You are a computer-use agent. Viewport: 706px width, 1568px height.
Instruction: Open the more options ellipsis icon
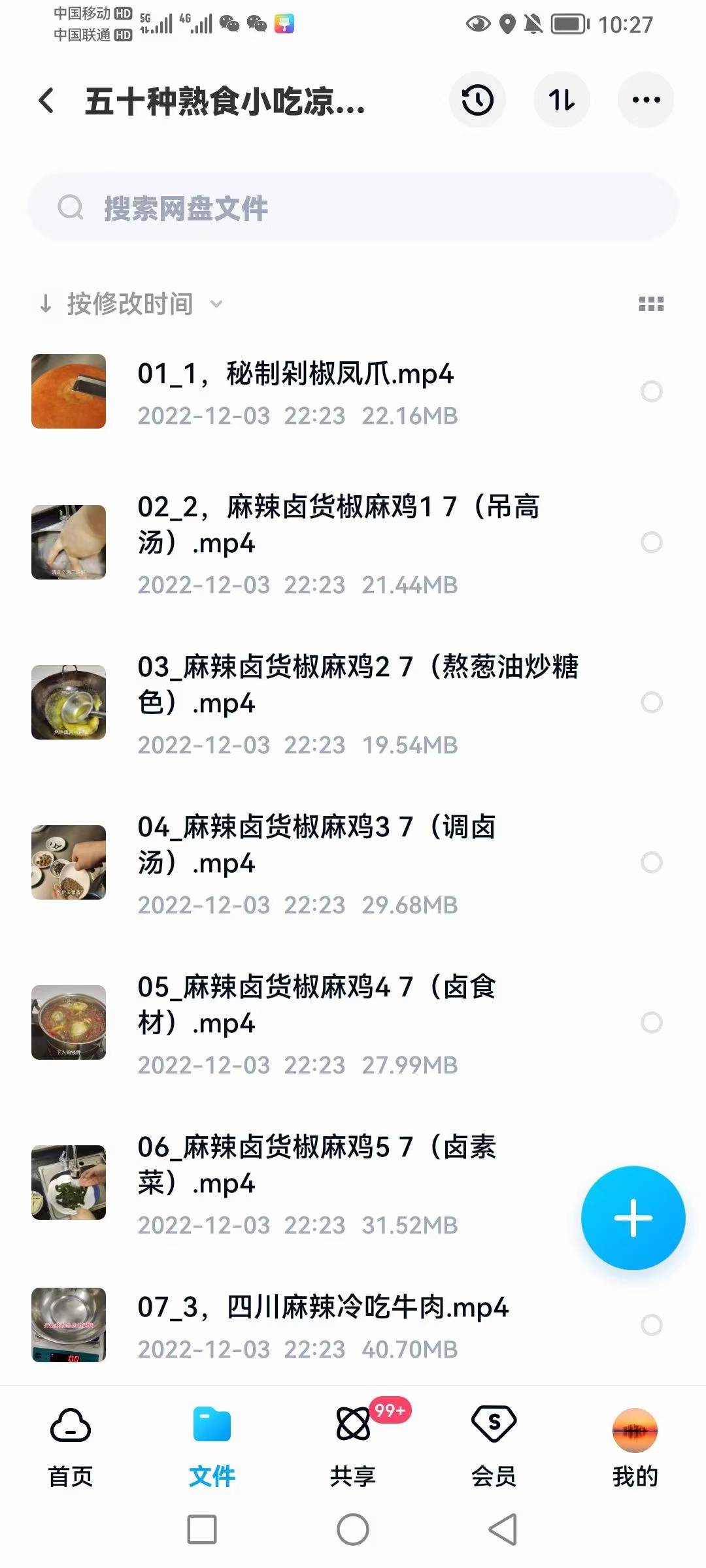645,99
